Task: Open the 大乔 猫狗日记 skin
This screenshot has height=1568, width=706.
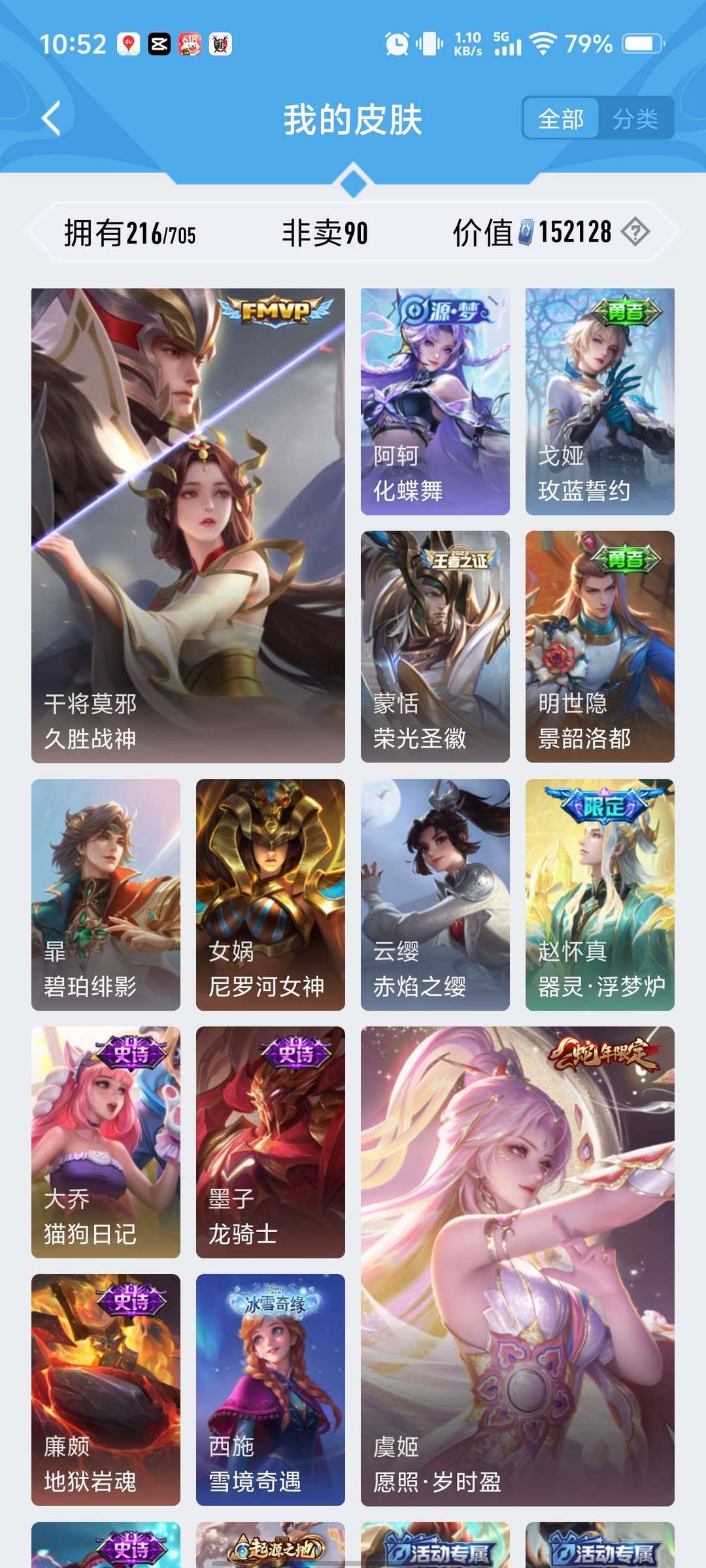Action: (x=106, y=1142)
